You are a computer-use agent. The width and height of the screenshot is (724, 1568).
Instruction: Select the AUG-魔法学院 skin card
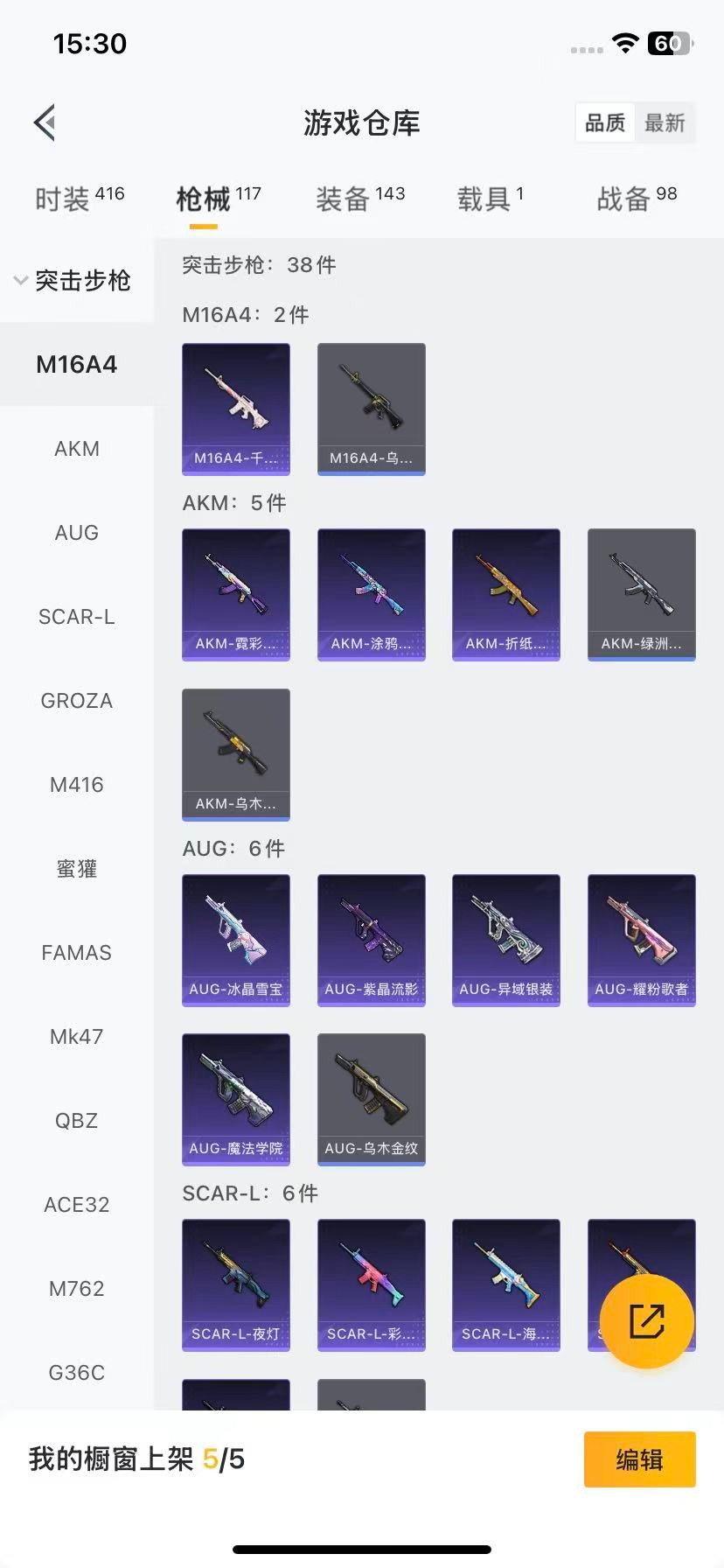click(235, 1100)
